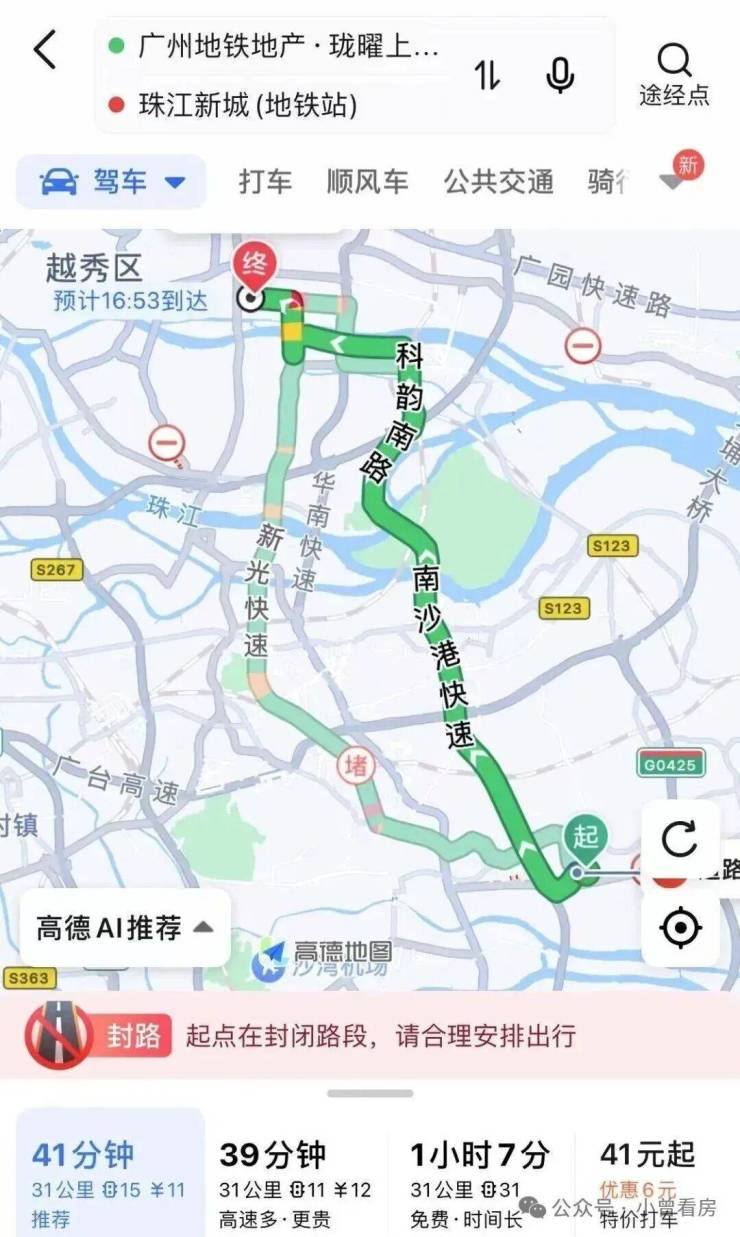Edit the destination 珠江新城 (地铁站)
The image size is (740, 1237).
point(248,104)
